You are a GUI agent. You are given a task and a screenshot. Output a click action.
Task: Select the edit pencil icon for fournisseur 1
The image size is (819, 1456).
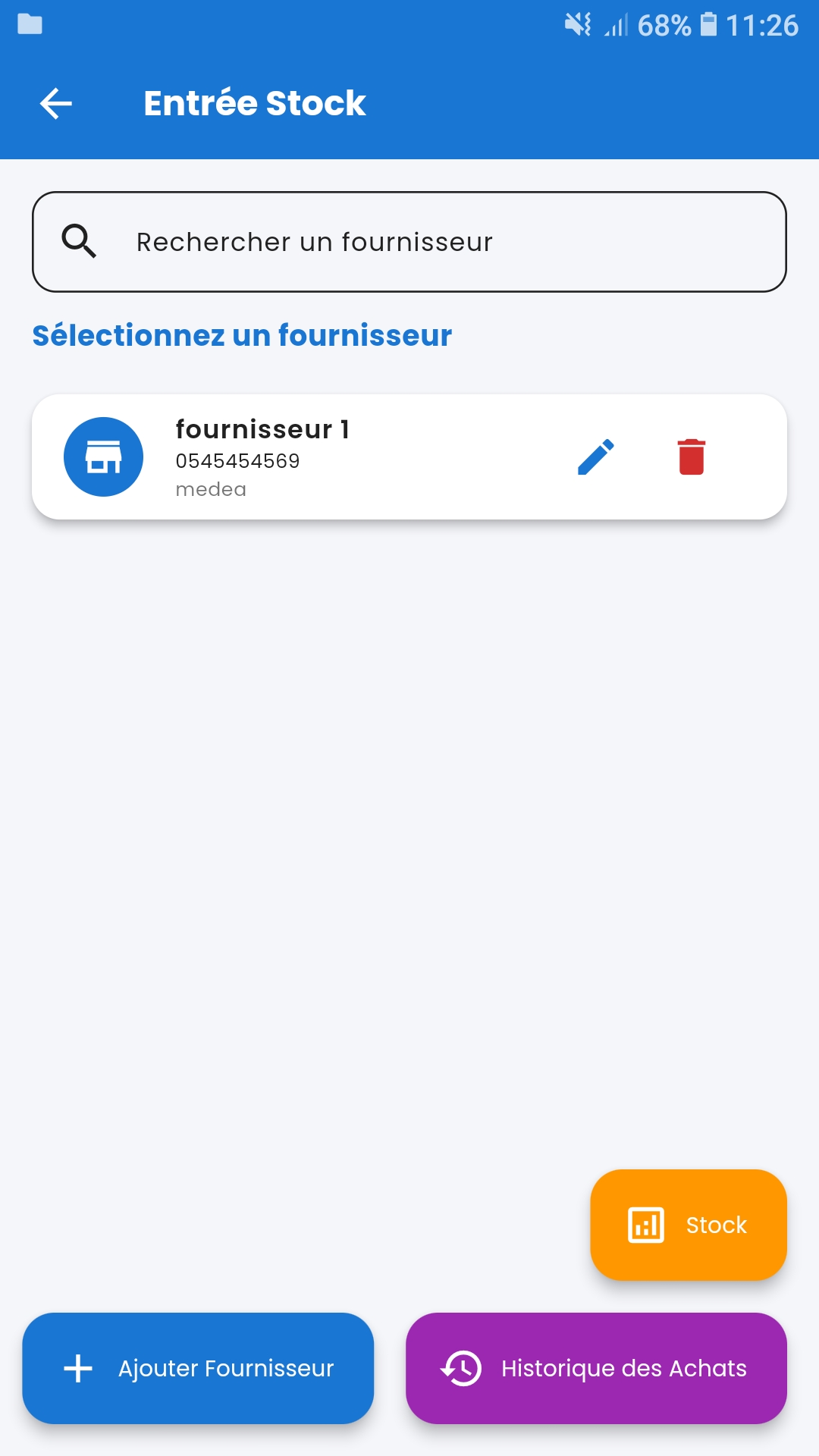tap(596, 457)
